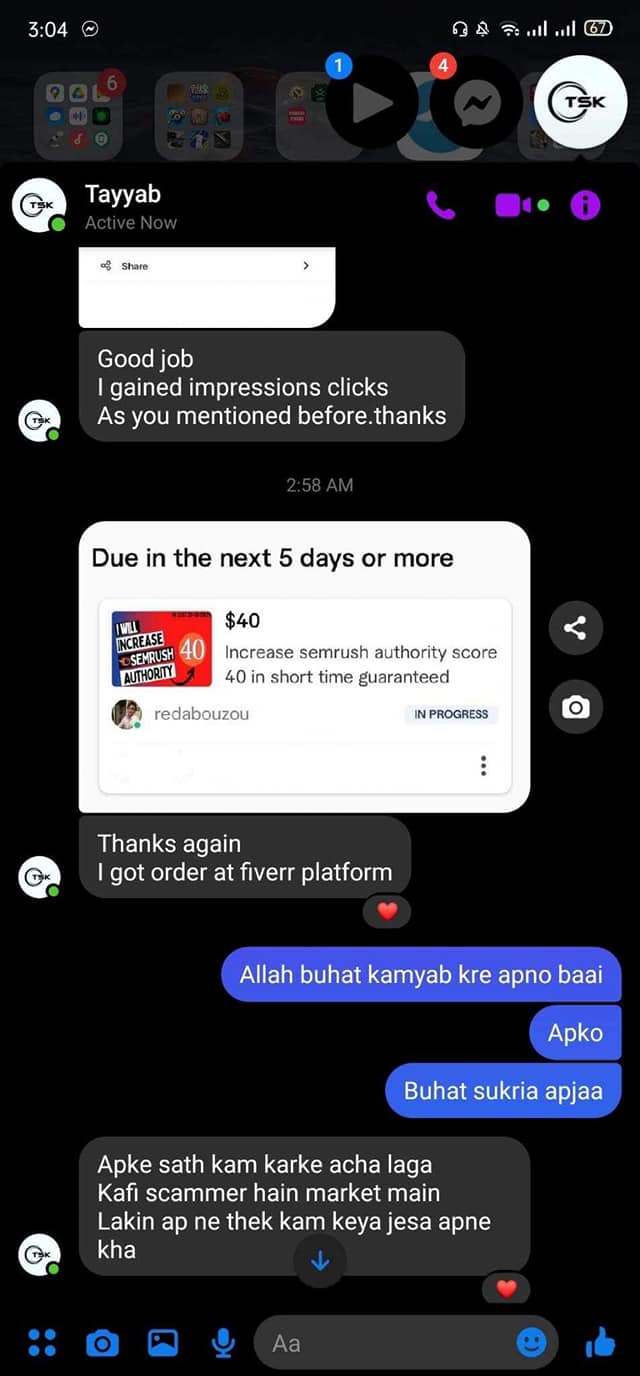Screen dimensions: 640x1376
Task: Tap the camera icon beside the order image
Action: [575, 707]
